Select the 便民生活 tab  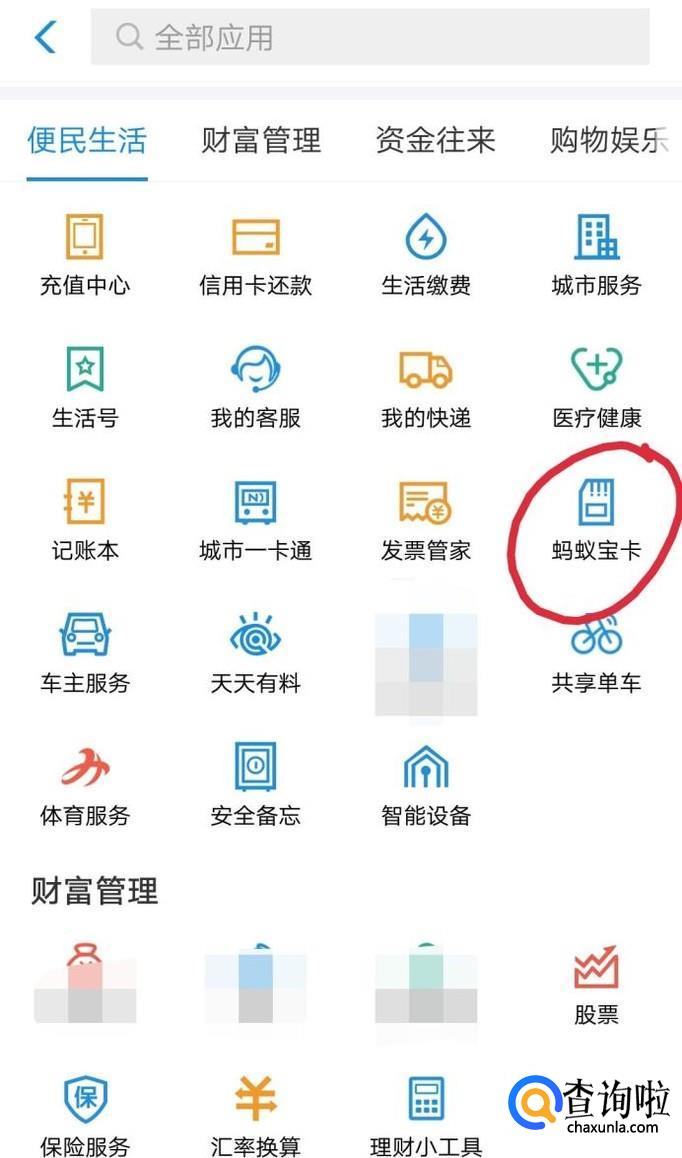[x=87, y=140]
